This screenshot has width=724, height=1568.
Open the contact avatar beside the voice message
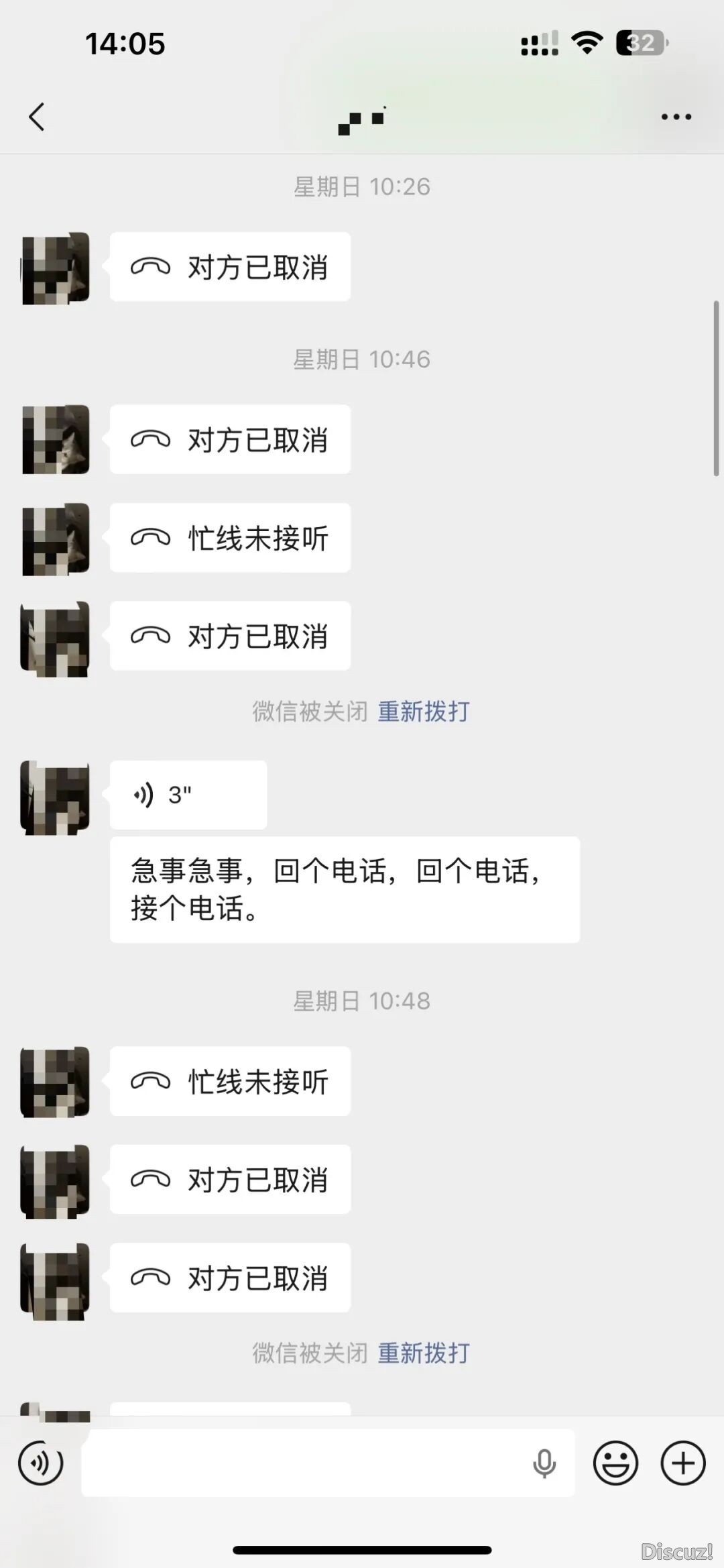coord(55,797)
